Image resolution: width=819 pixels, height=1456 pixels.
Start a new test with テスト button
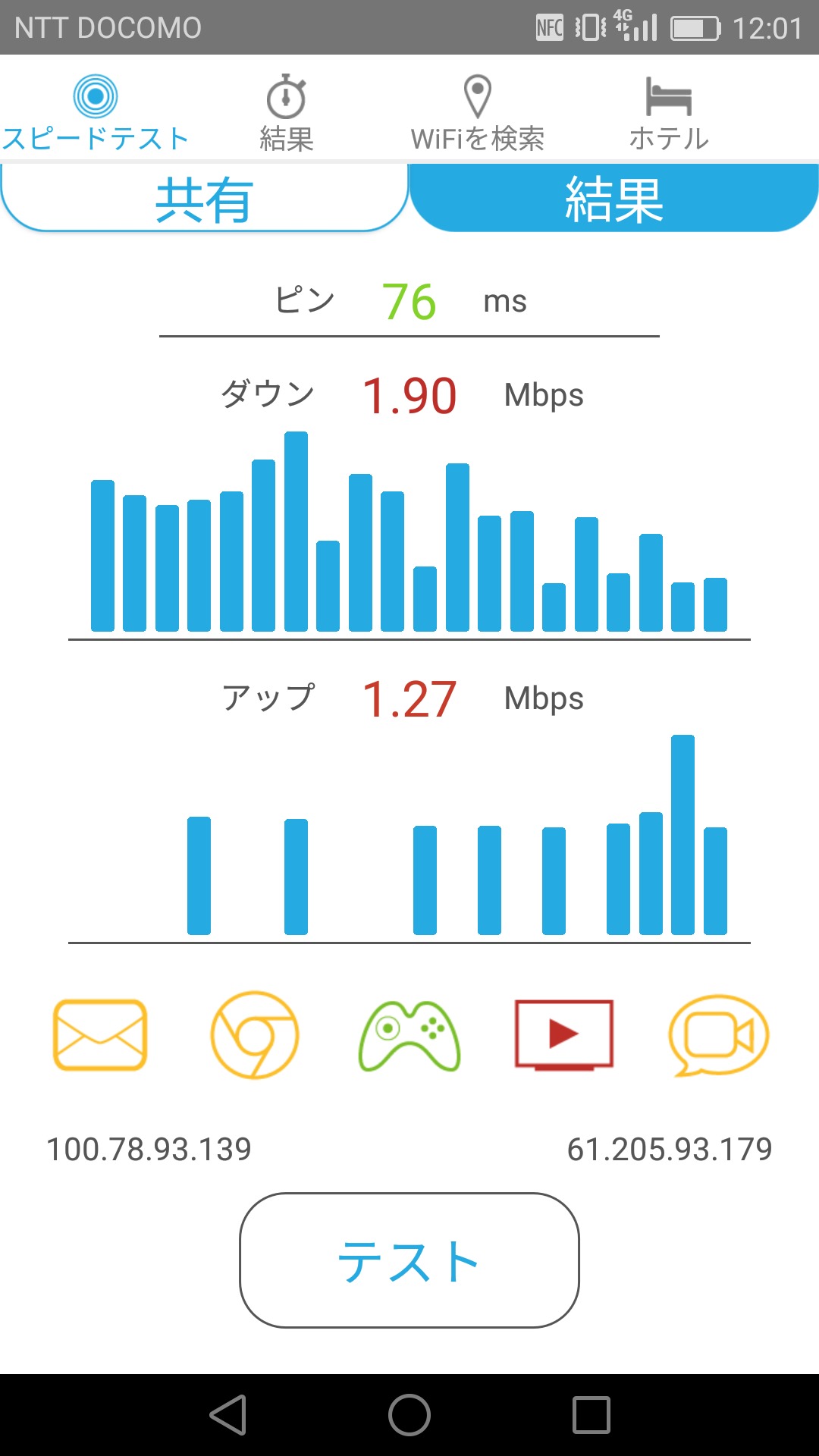[409, 1260]
